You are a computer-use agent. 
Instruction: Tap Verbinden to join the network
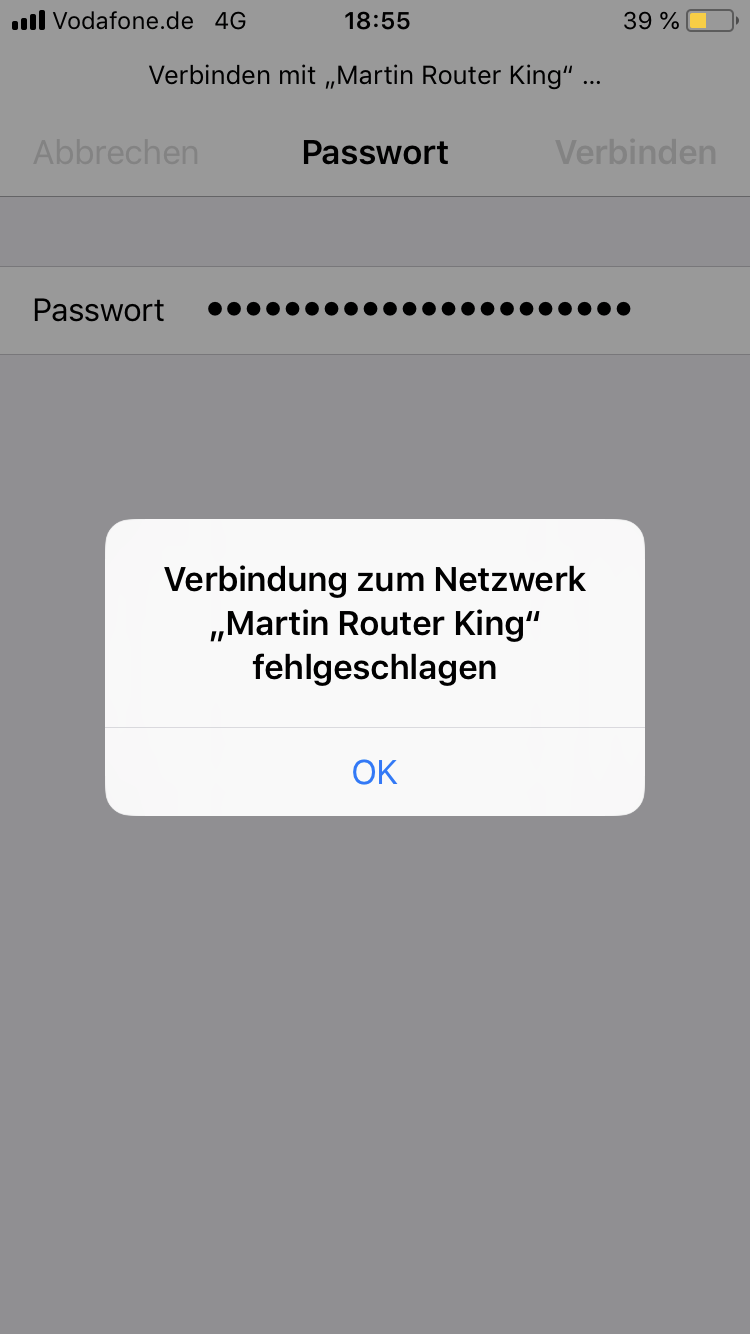(635, 153)
